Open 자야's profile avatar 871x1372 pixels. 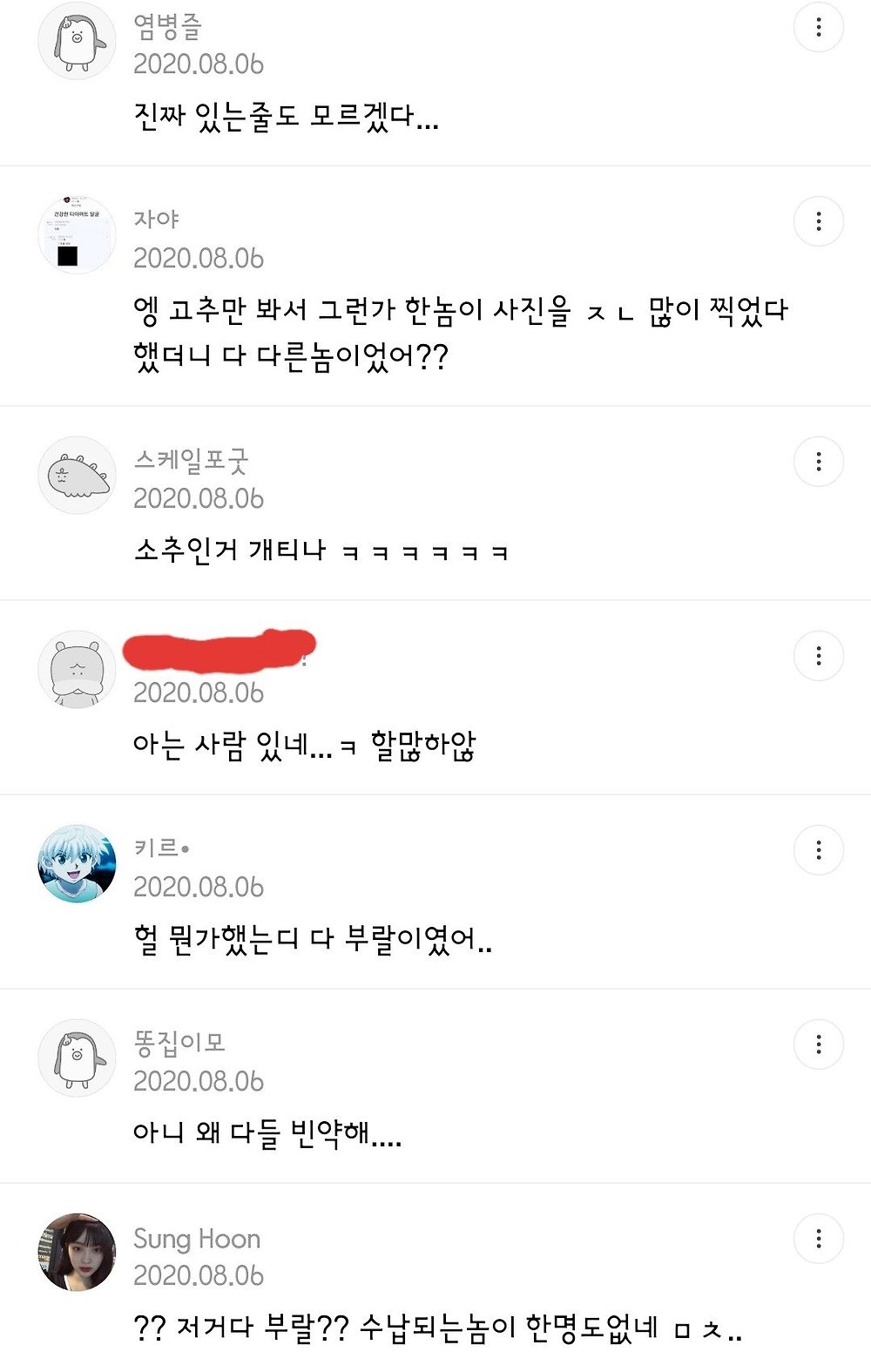[x=78, y=234]
